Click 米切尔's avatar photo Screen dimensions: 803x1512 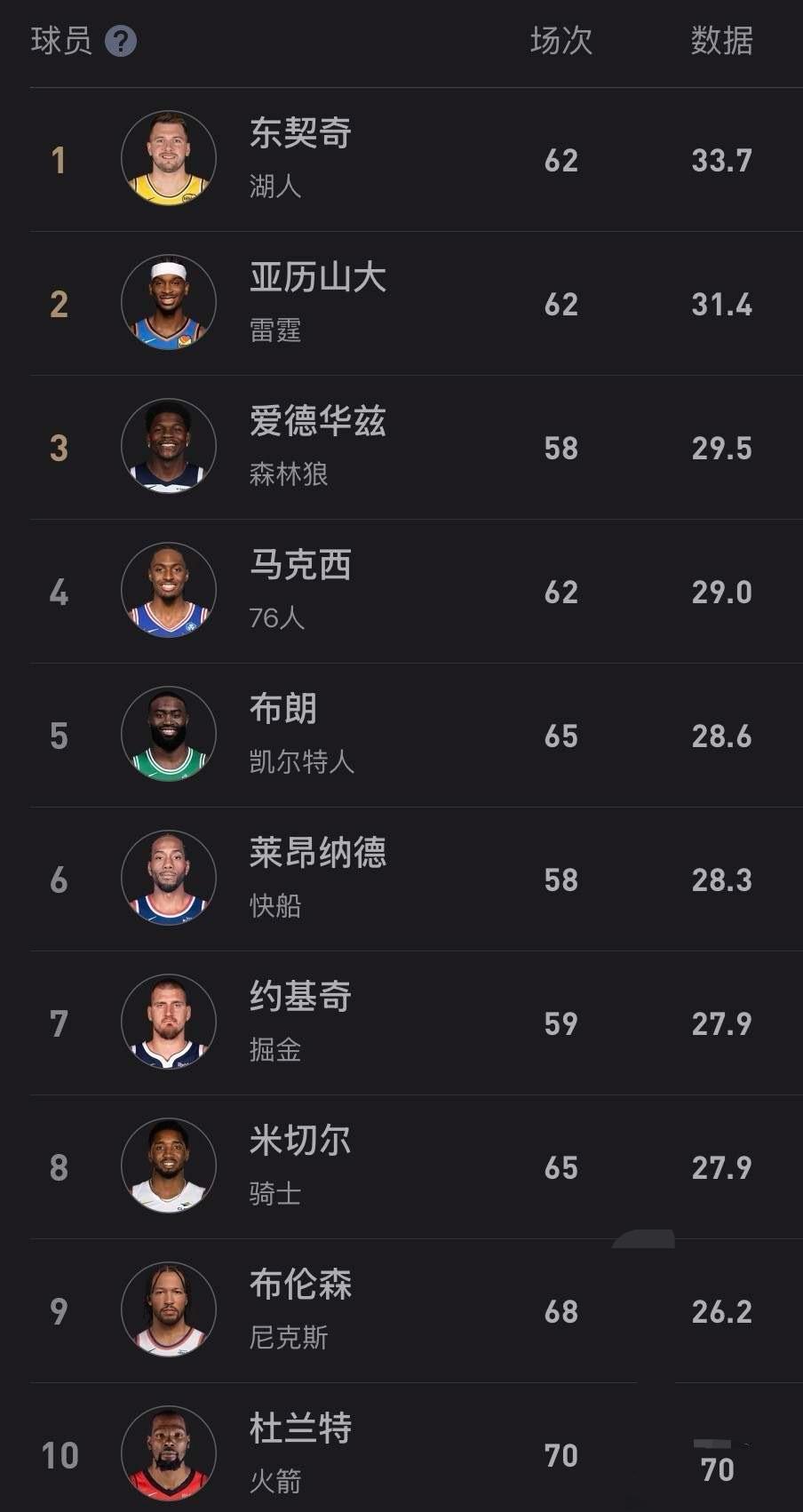pos(167,1166)
